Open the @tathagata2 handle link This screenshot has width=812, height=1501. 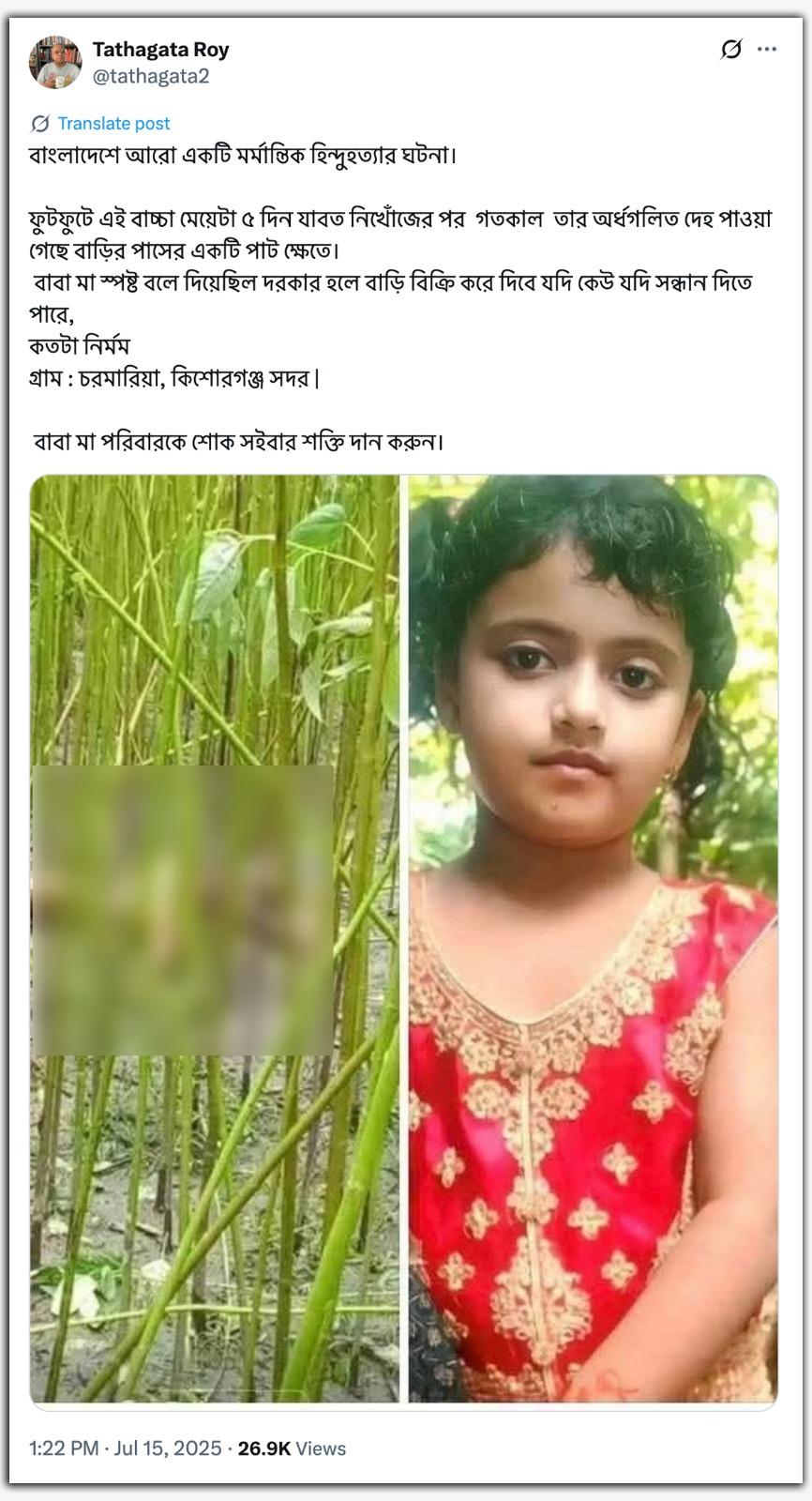point(151,77)
